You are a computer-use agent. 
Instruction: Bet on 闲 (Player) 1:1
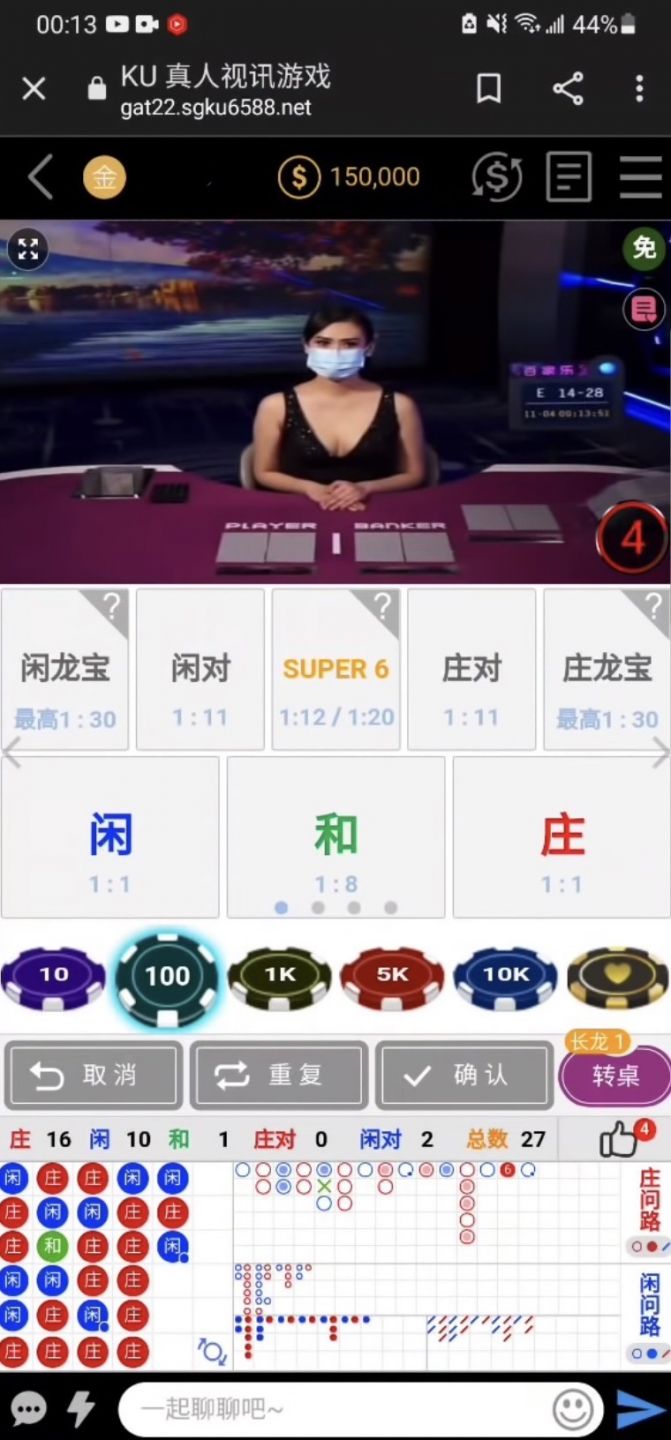(x=110, y=838)
